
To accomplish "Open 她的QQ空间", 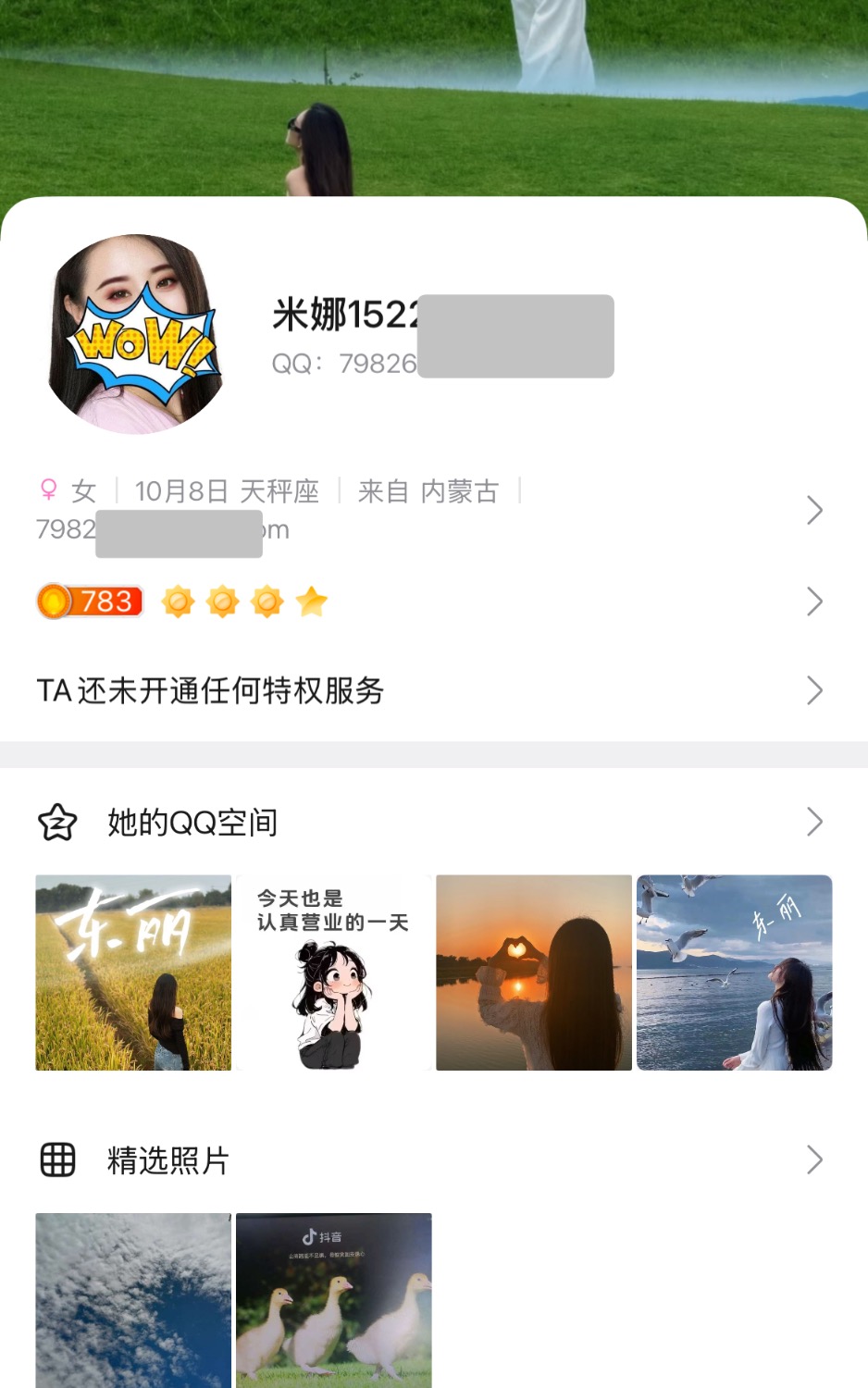I will [426, 822].
